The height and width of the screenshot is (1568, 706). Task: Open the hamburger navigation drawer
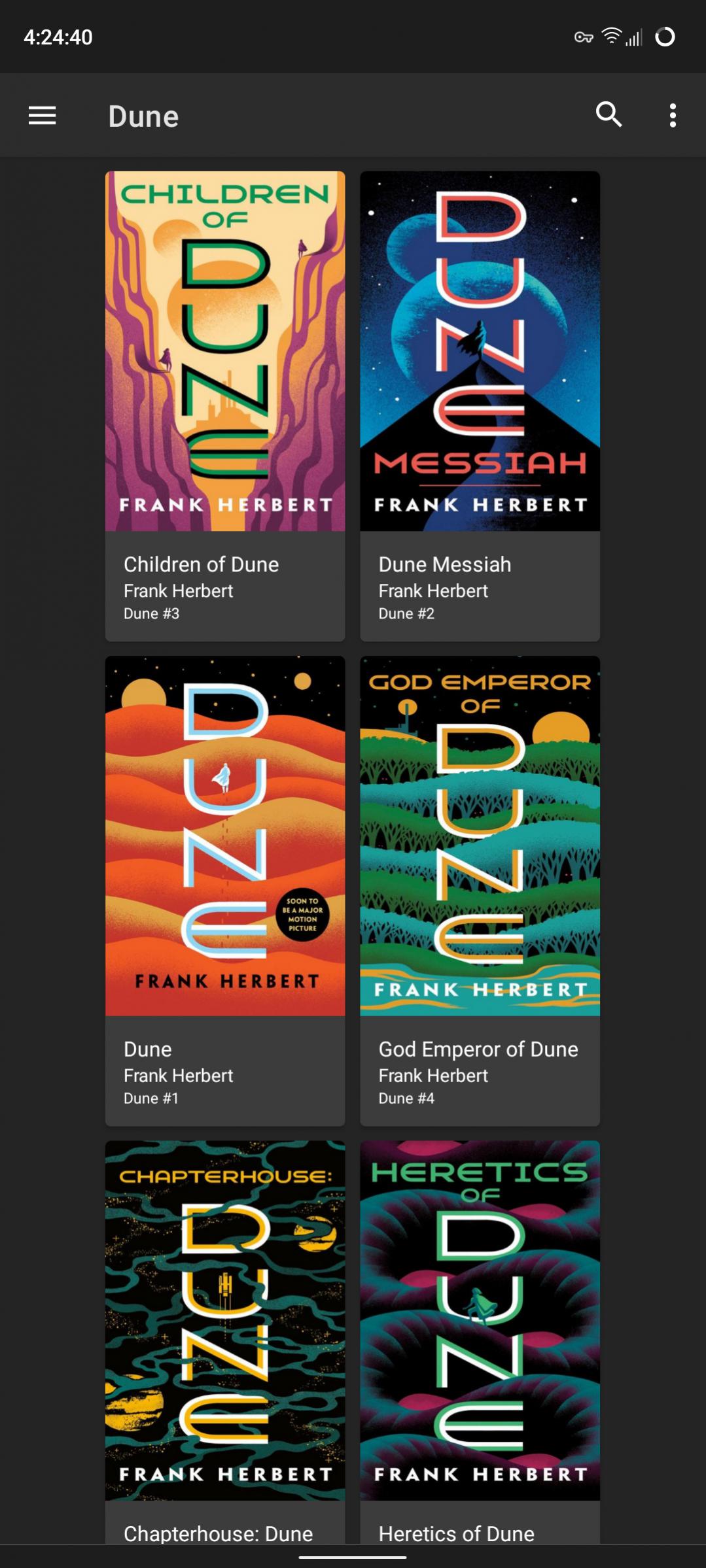click(42, 116)
